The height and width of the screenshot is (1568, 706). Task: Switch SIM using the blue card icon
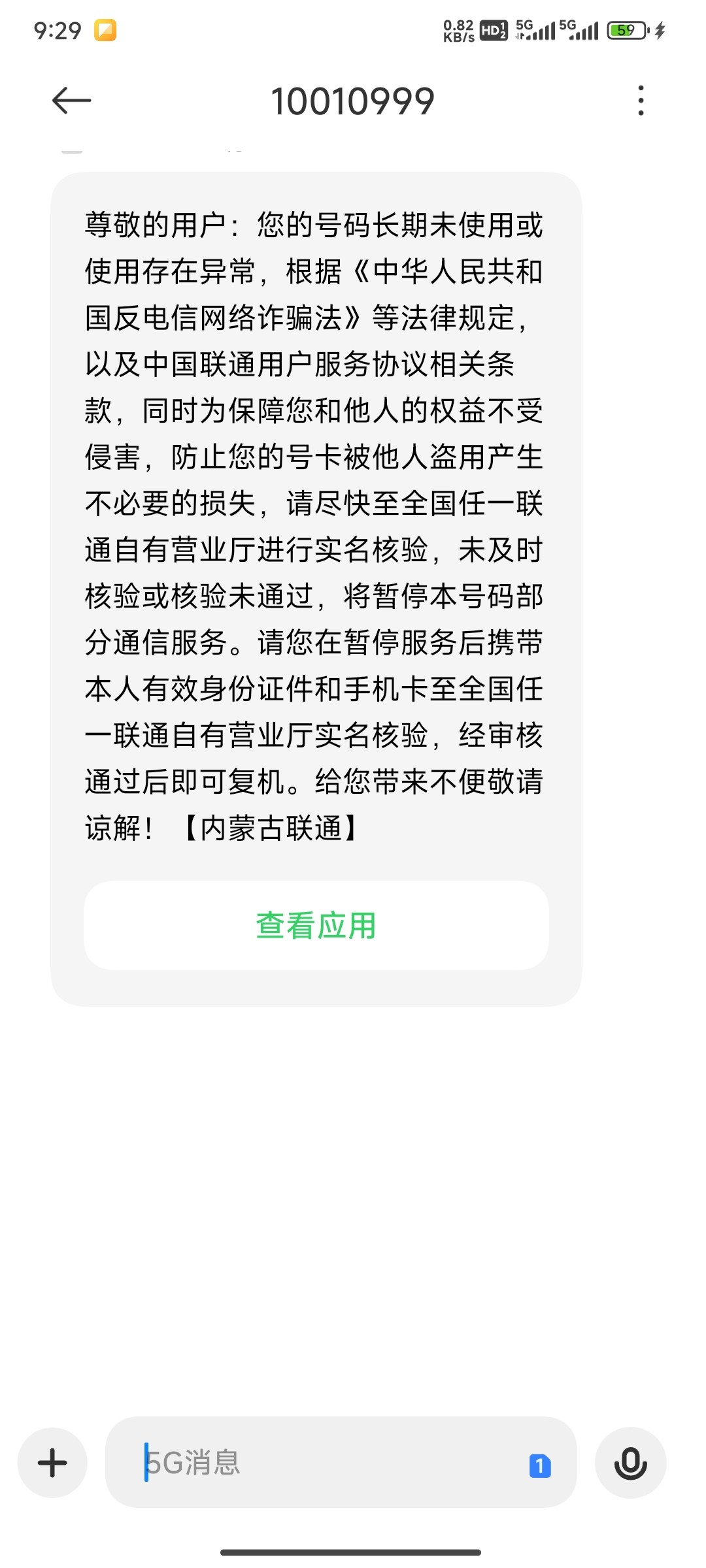[540, 1466]
